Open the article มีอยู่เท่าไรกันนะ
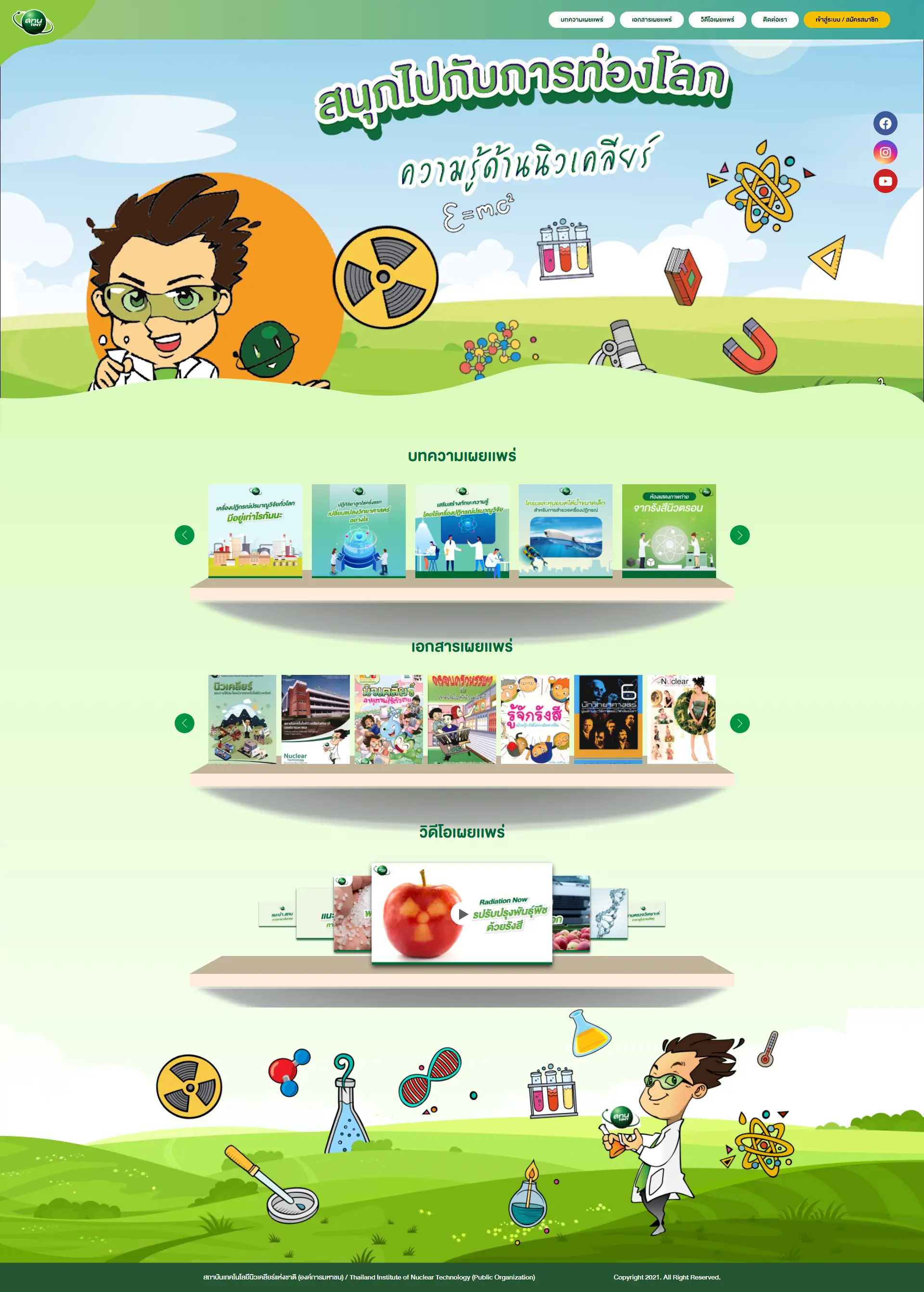 coord(255,530)
